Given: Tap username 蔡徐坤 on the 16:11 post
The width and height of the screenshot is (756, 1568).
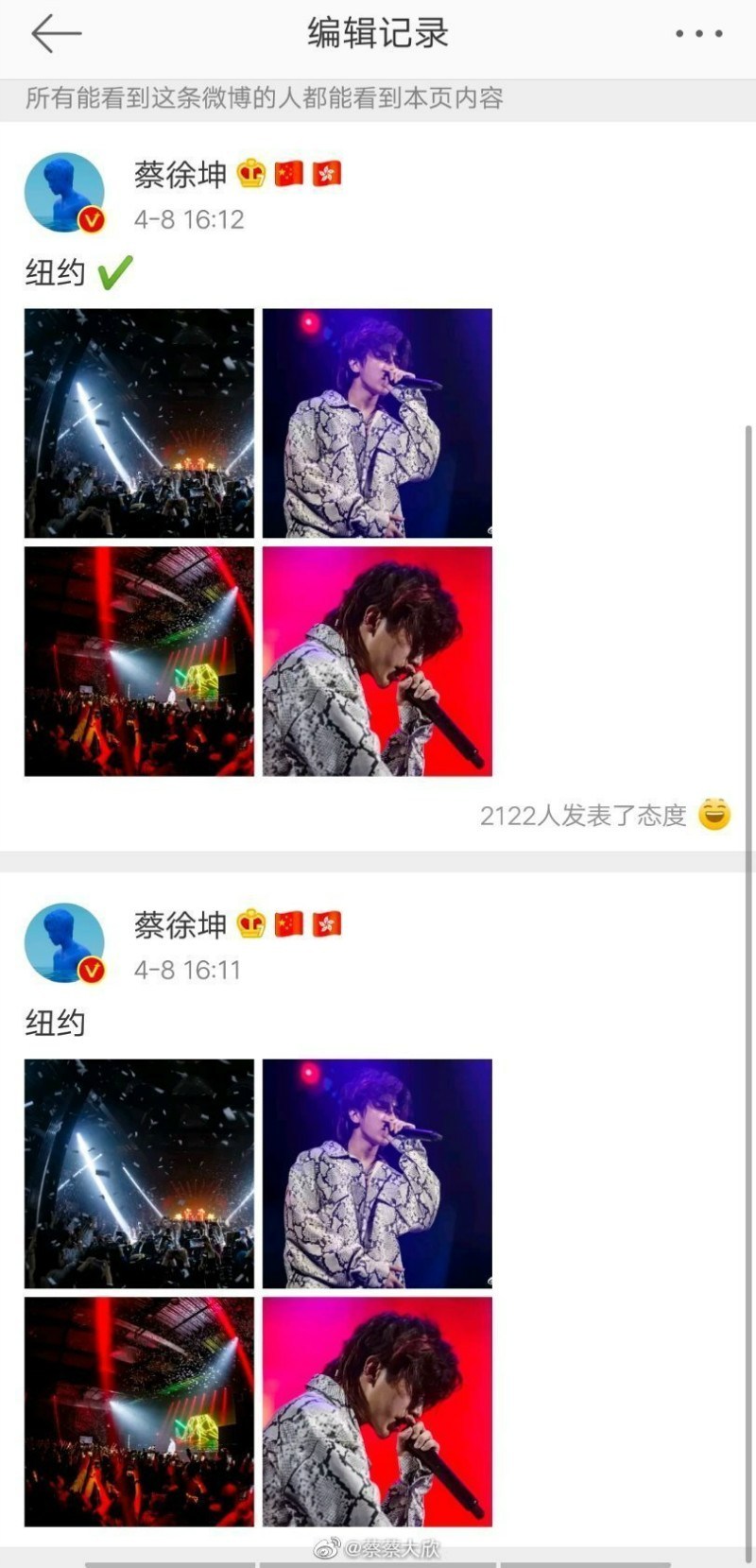Looking at the screenshot, I should [x=180, y=924].
